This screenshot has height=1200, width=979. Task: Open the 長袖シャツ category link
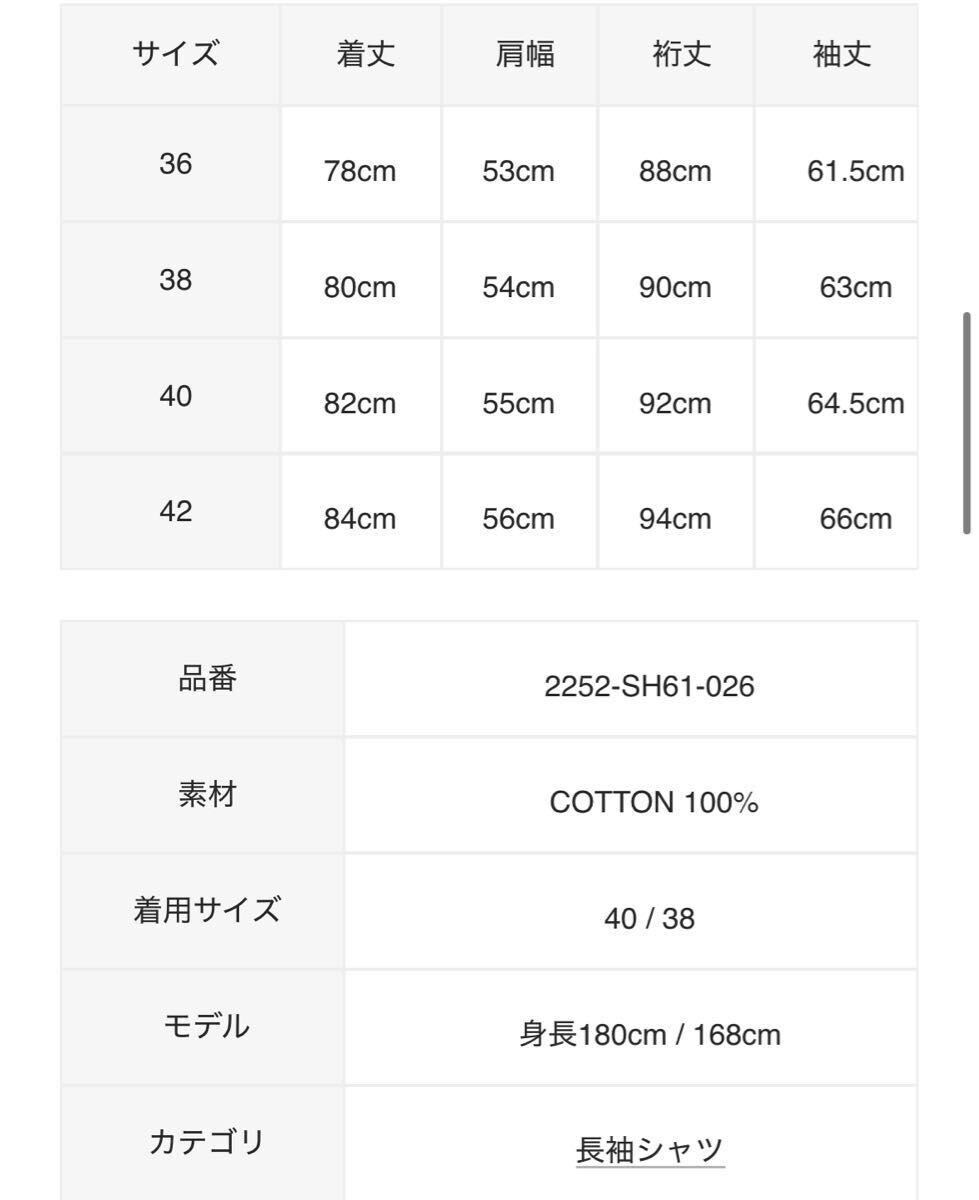pyautogui.click(x=649, y=1150)
